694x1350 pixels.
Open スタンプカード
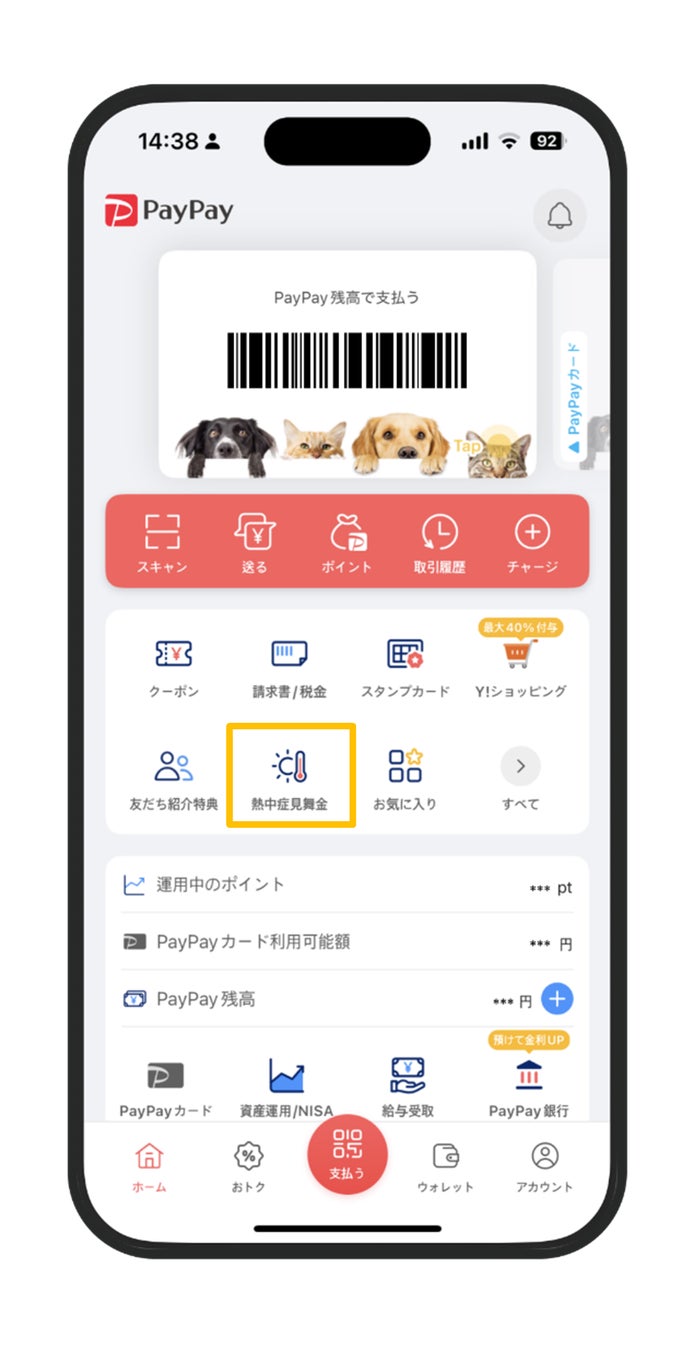pos(405,667)
